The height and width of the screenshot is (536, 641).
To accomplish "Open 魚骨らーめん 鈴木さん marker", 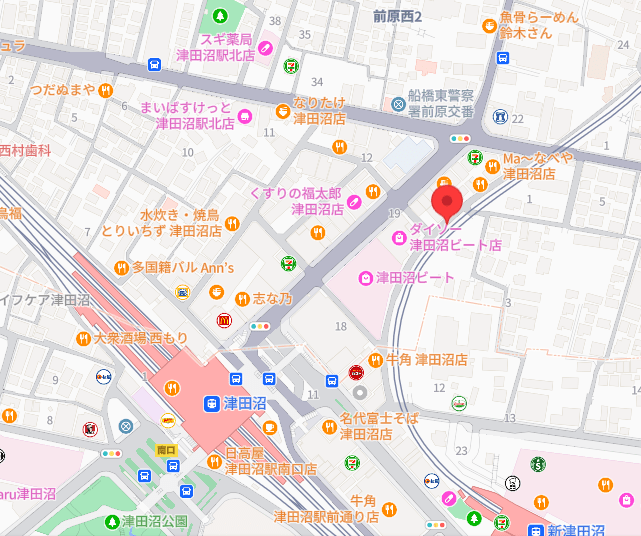I will (489, 25).
